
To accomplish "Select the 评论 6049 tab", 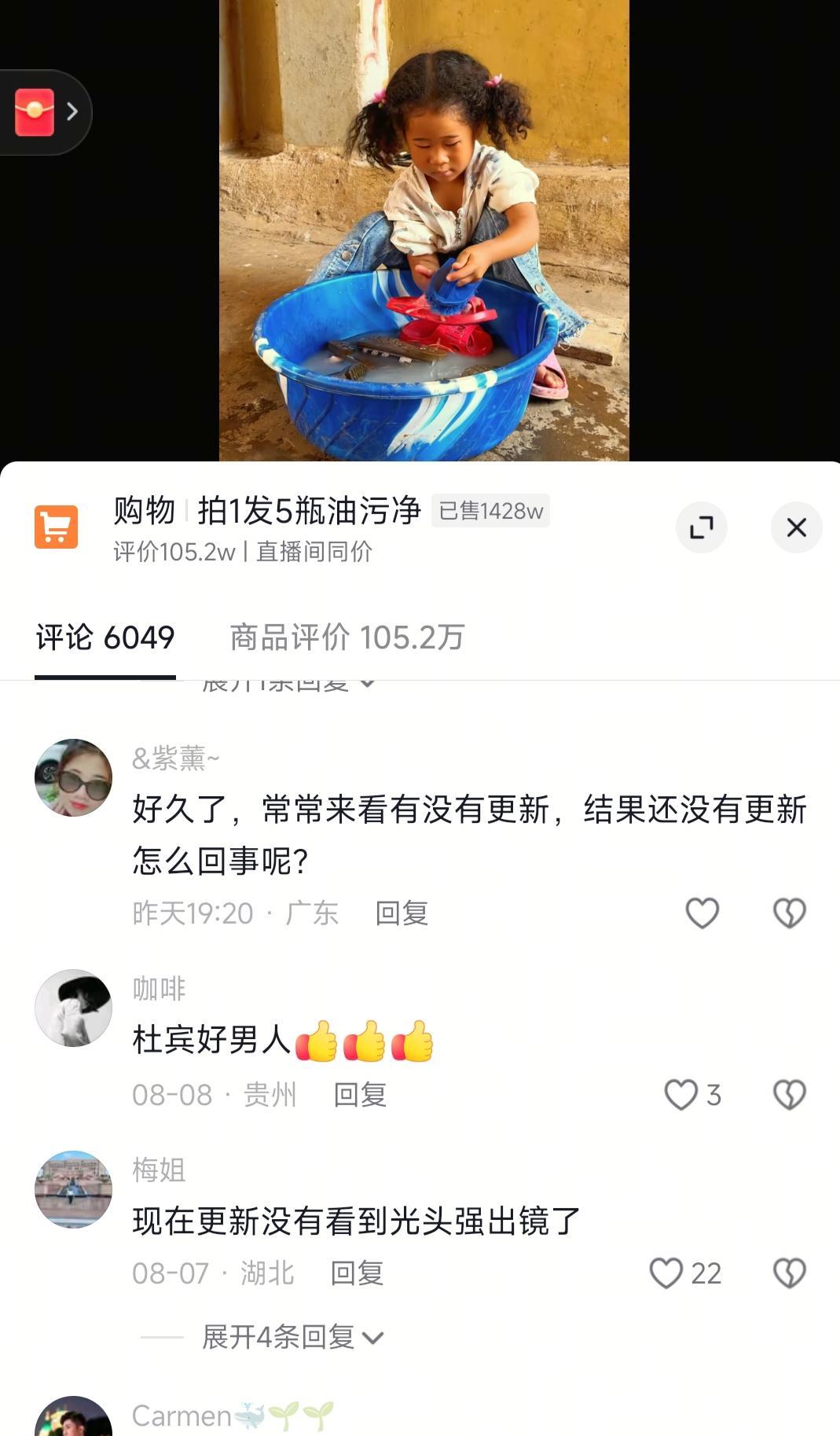I will pyautogui.click(x=105, y=637).
